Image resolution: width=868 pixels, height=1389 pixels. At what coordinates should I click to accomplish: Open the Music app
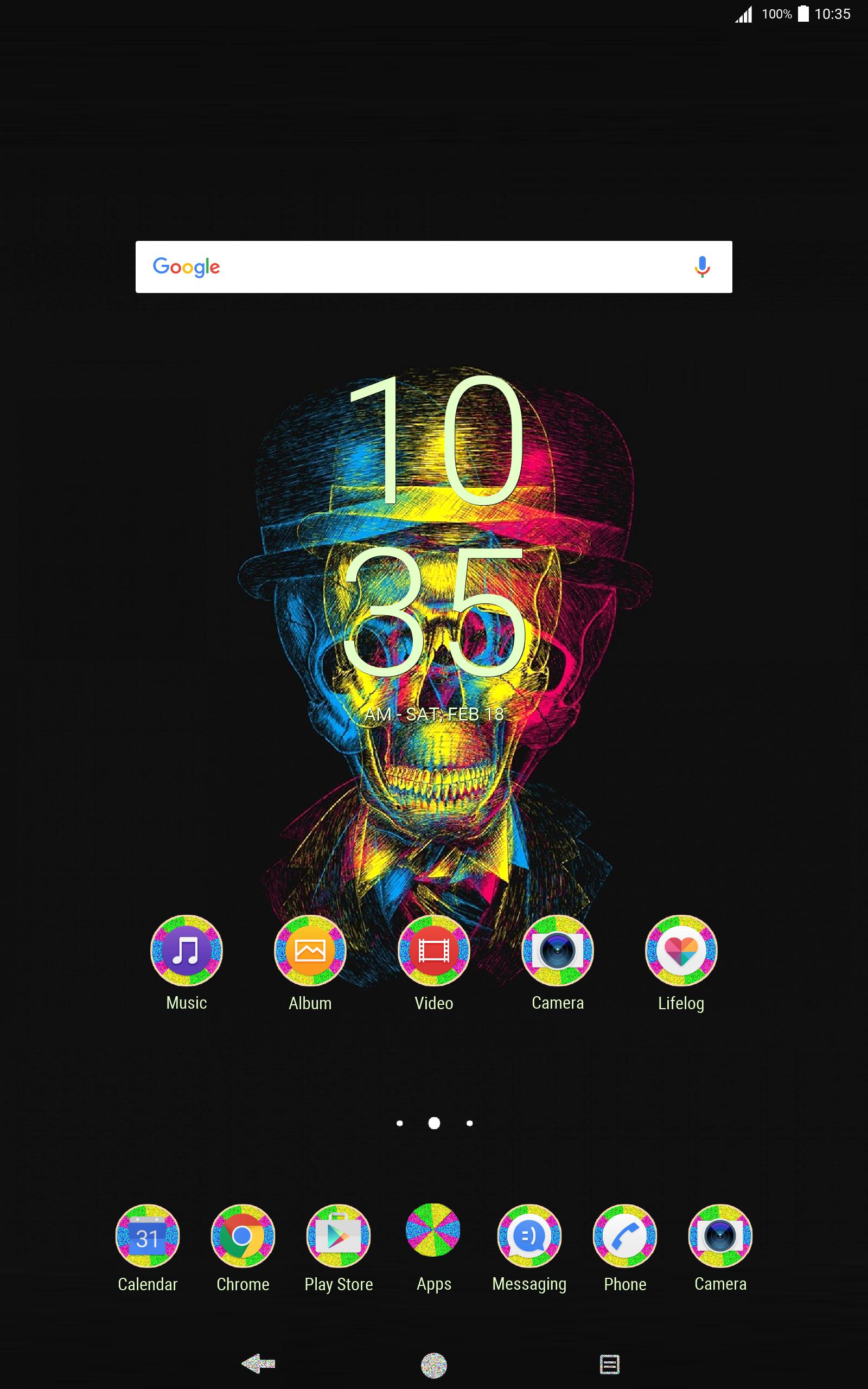click(x=186, y=951)
